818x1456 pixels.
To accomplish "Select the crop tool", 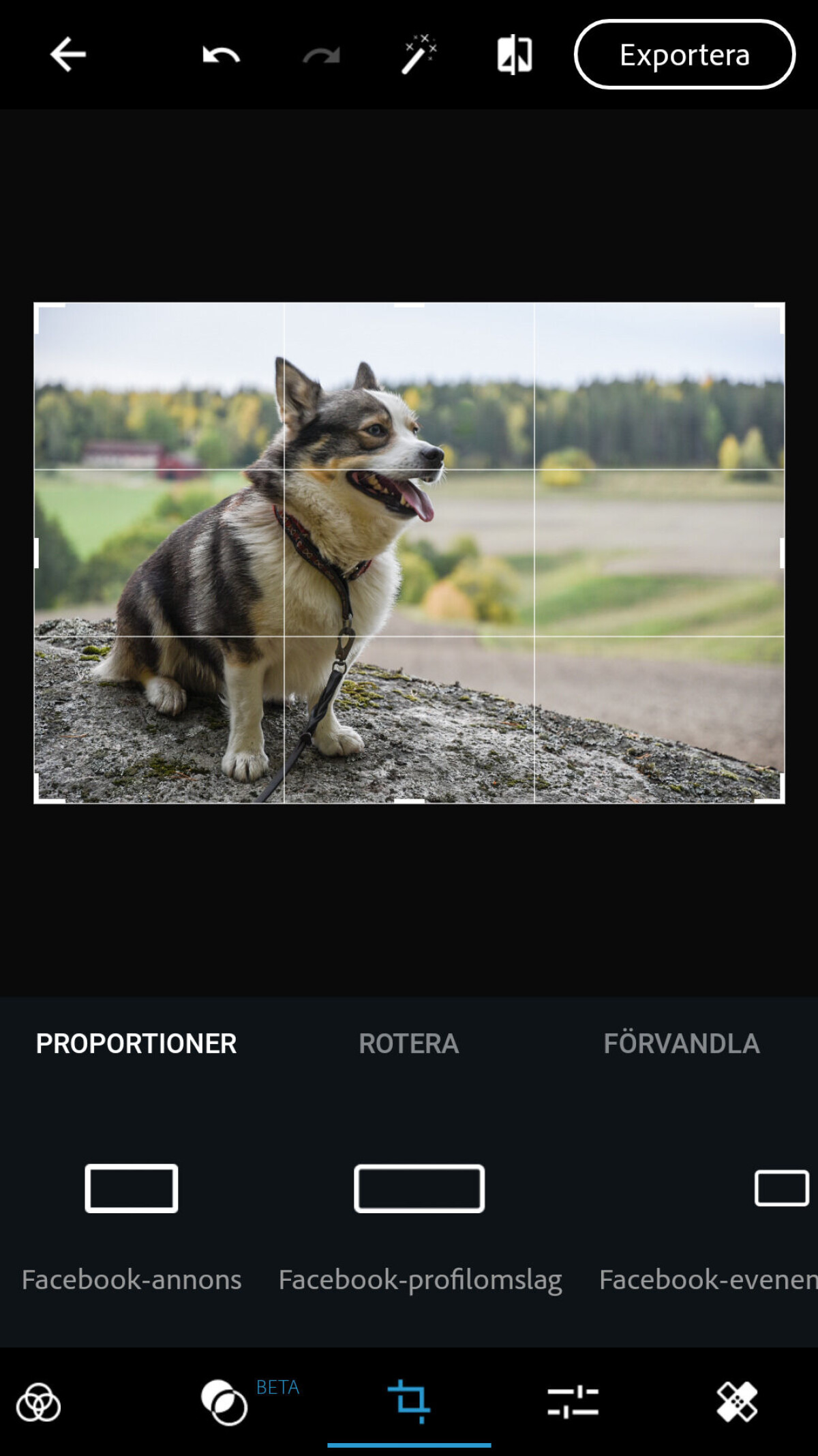I will coord(409,1401).
